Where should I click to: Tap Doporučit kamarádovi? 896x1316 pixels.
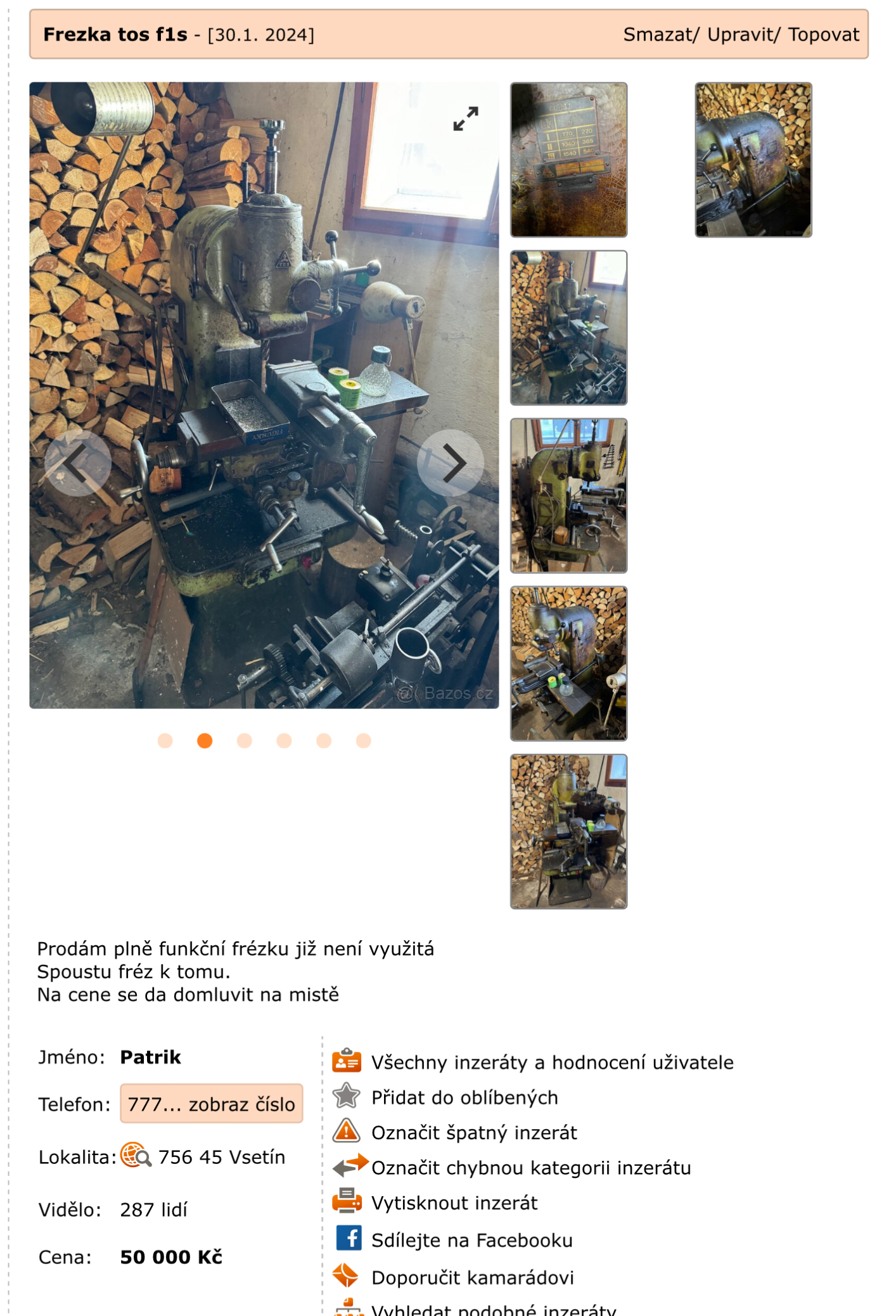click(472, 1277)
